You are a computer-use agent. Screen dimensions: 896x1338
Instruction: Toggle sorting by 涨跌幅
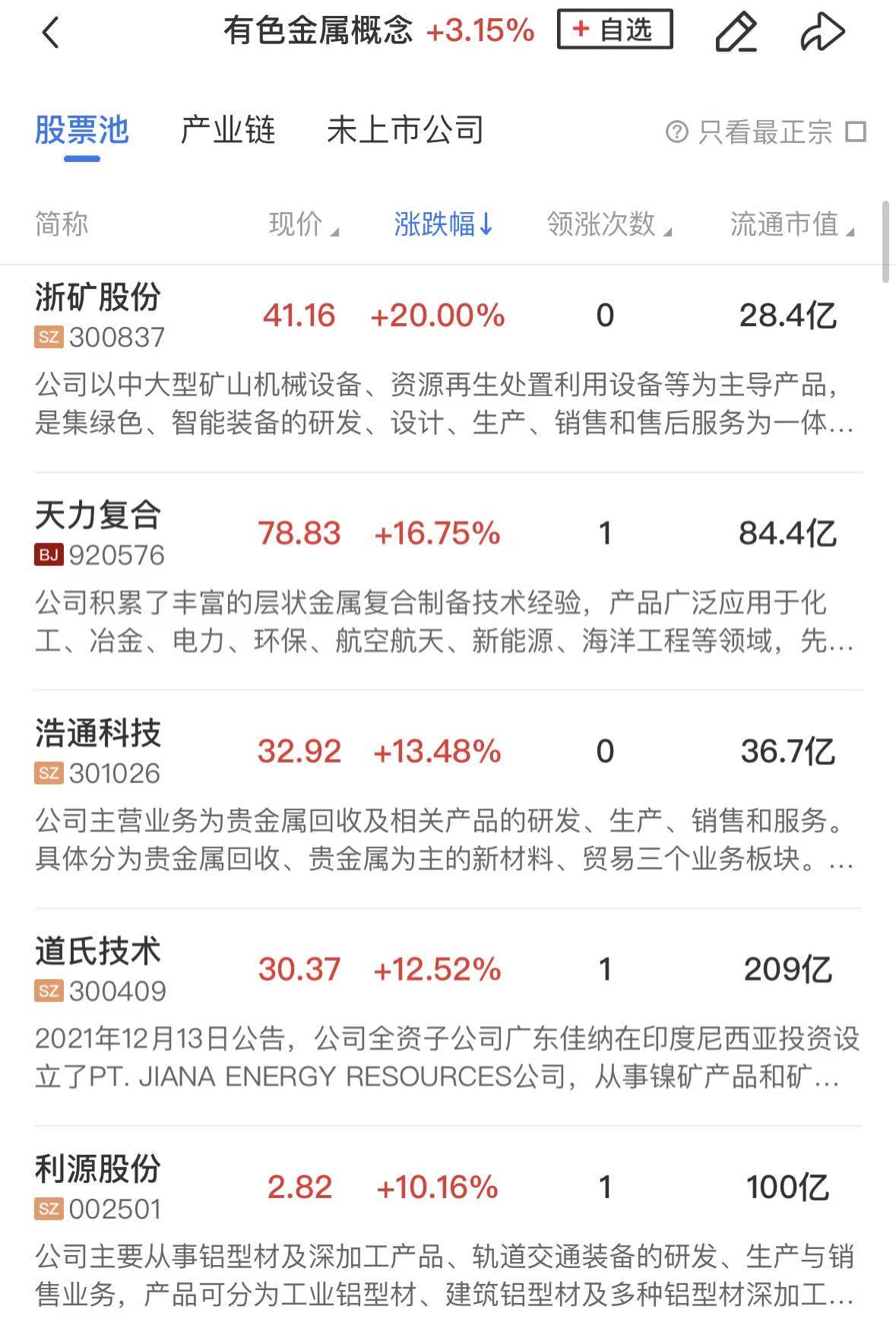pyautogui.click(x=443, y=224)
